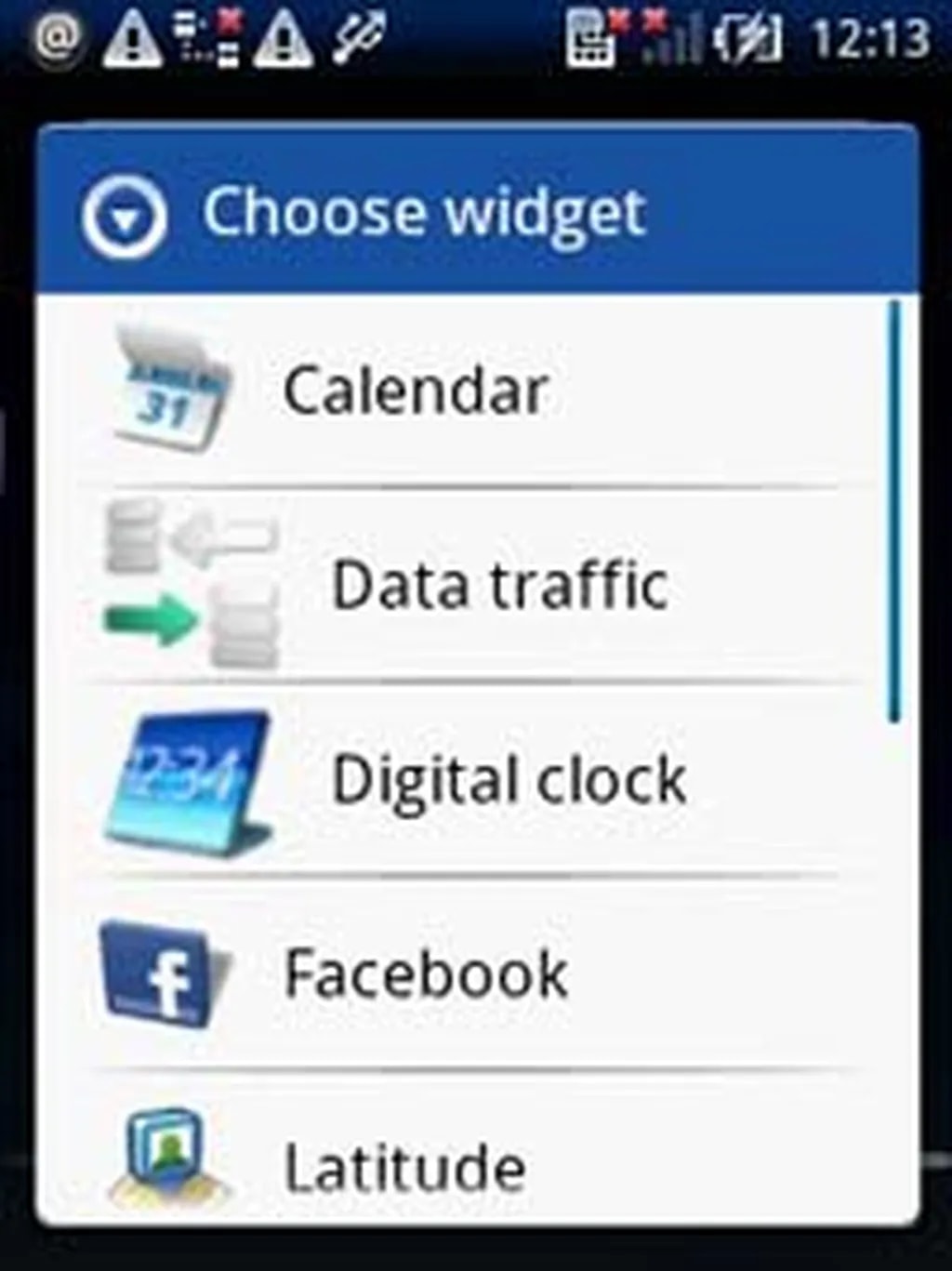
Task: Open the Latitude widget option
Action: [x=404, y=1167]
